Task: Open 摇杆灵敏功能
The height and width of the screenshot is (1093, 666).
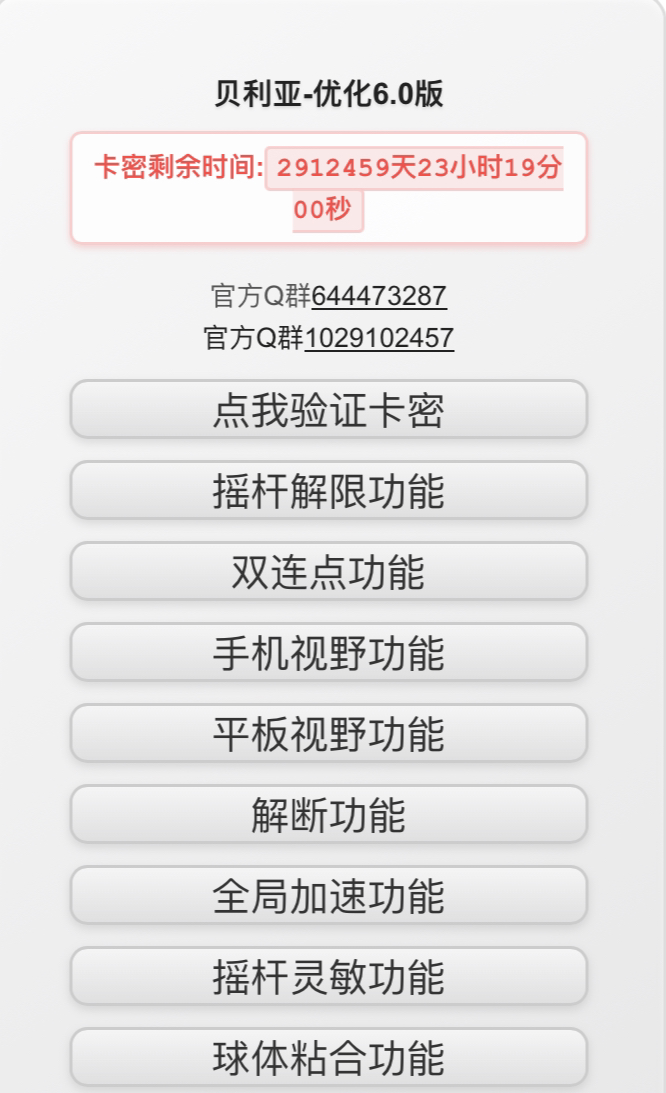Action: [x=328, y=977]
